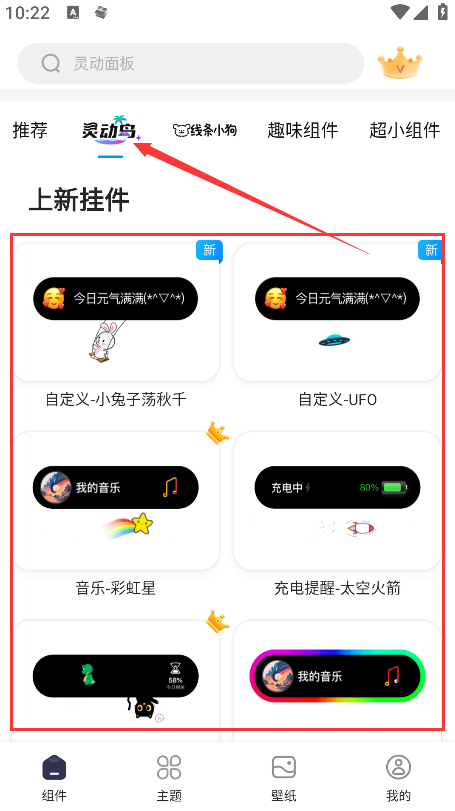
Task: Open the 灵动面板 search box
Action: coord(190,64)
